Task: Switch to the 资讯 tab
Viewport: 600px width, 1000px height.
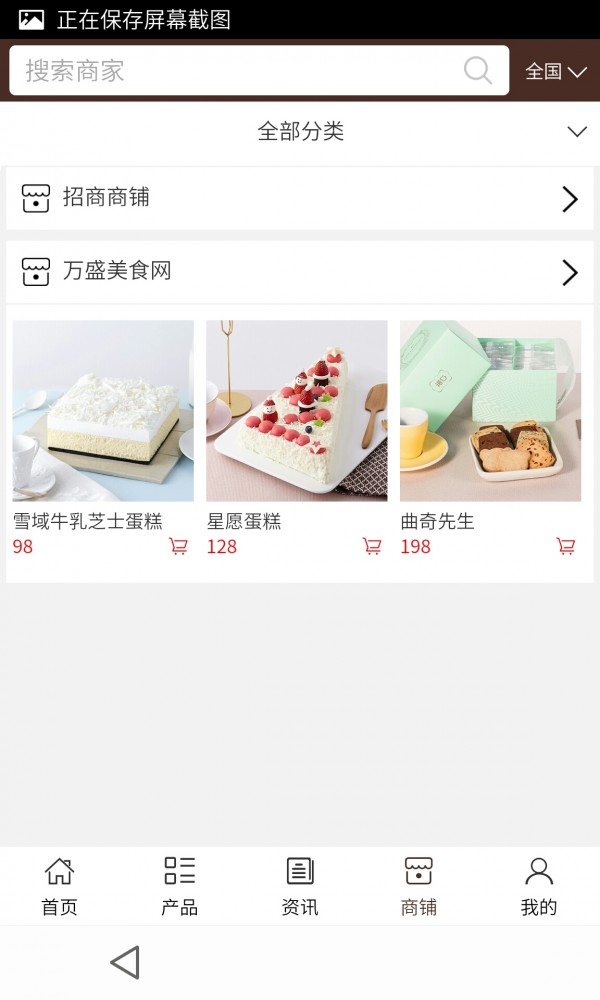Action: [x=300, y=886]
